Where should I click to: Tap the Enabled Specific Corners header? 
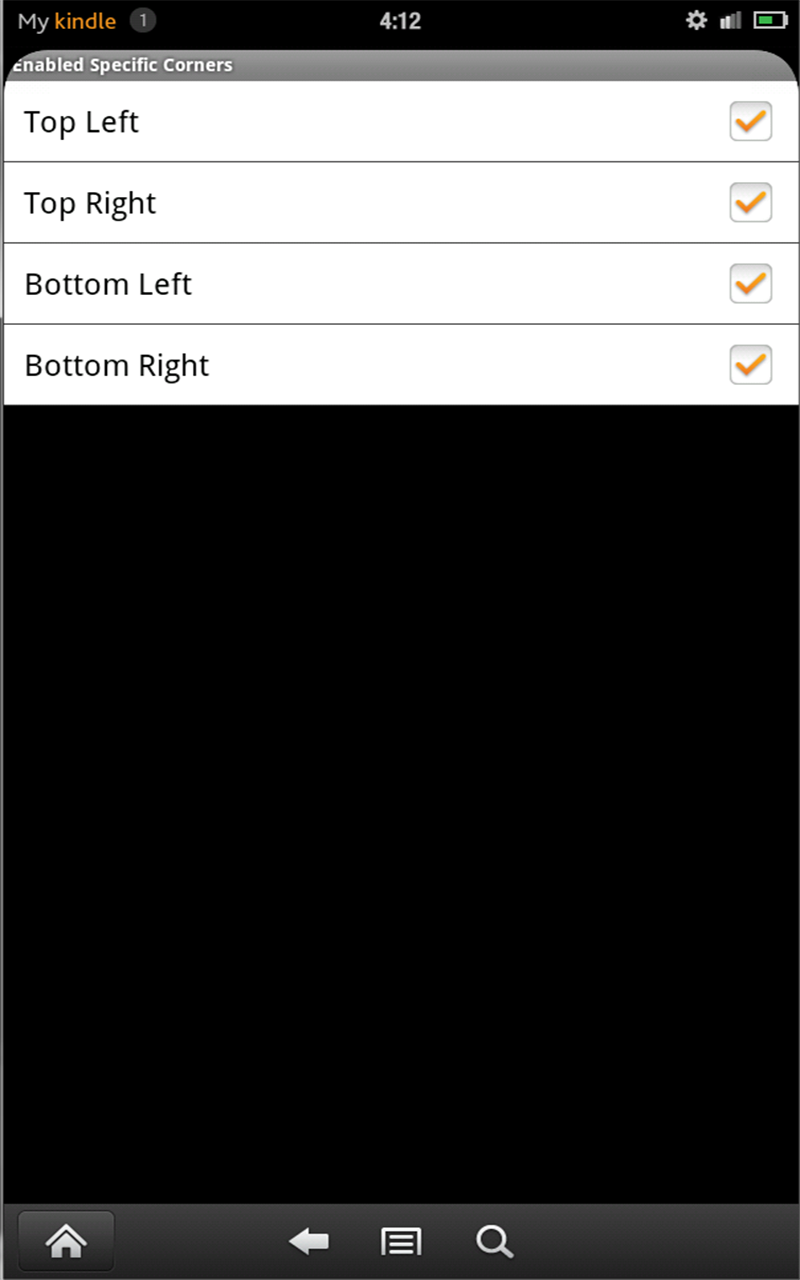tap(122, 65)
